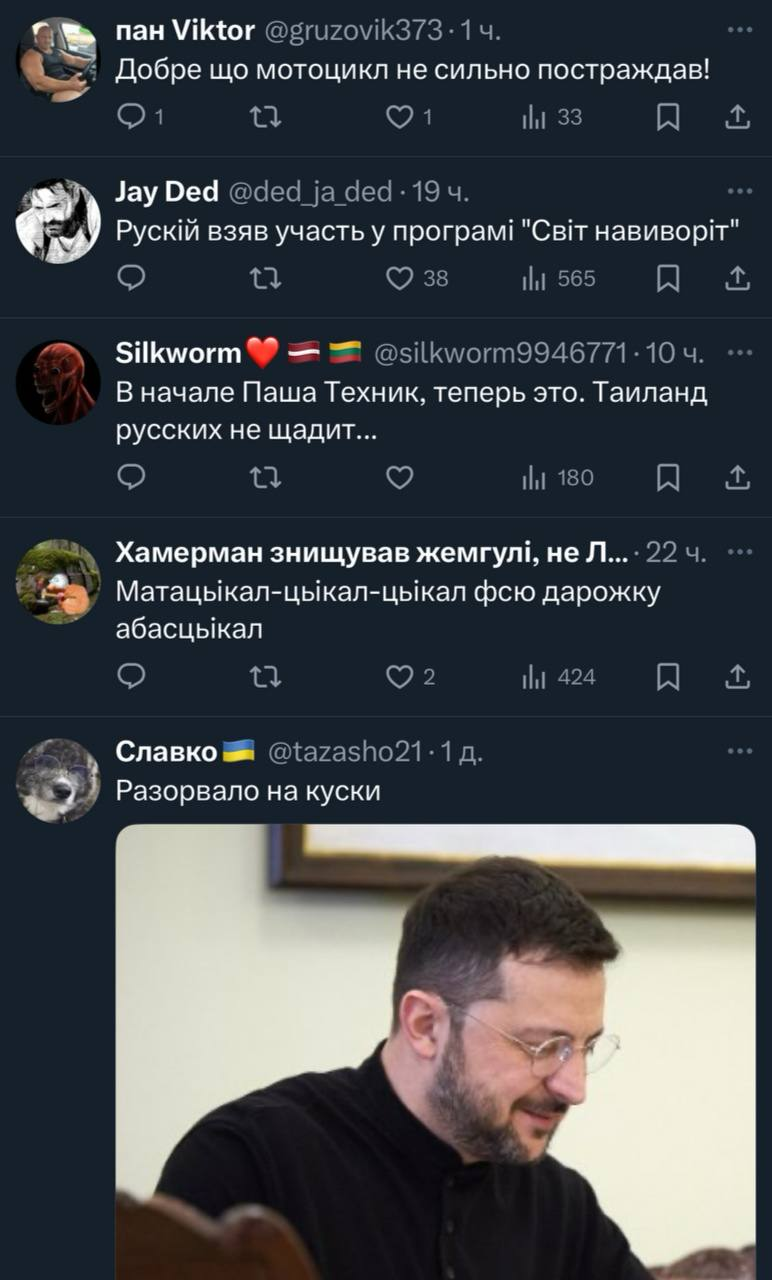This screenshot has width=772, height=1280.
Task: Open Jay Ded's profile picture
Action: pos(58,221)
